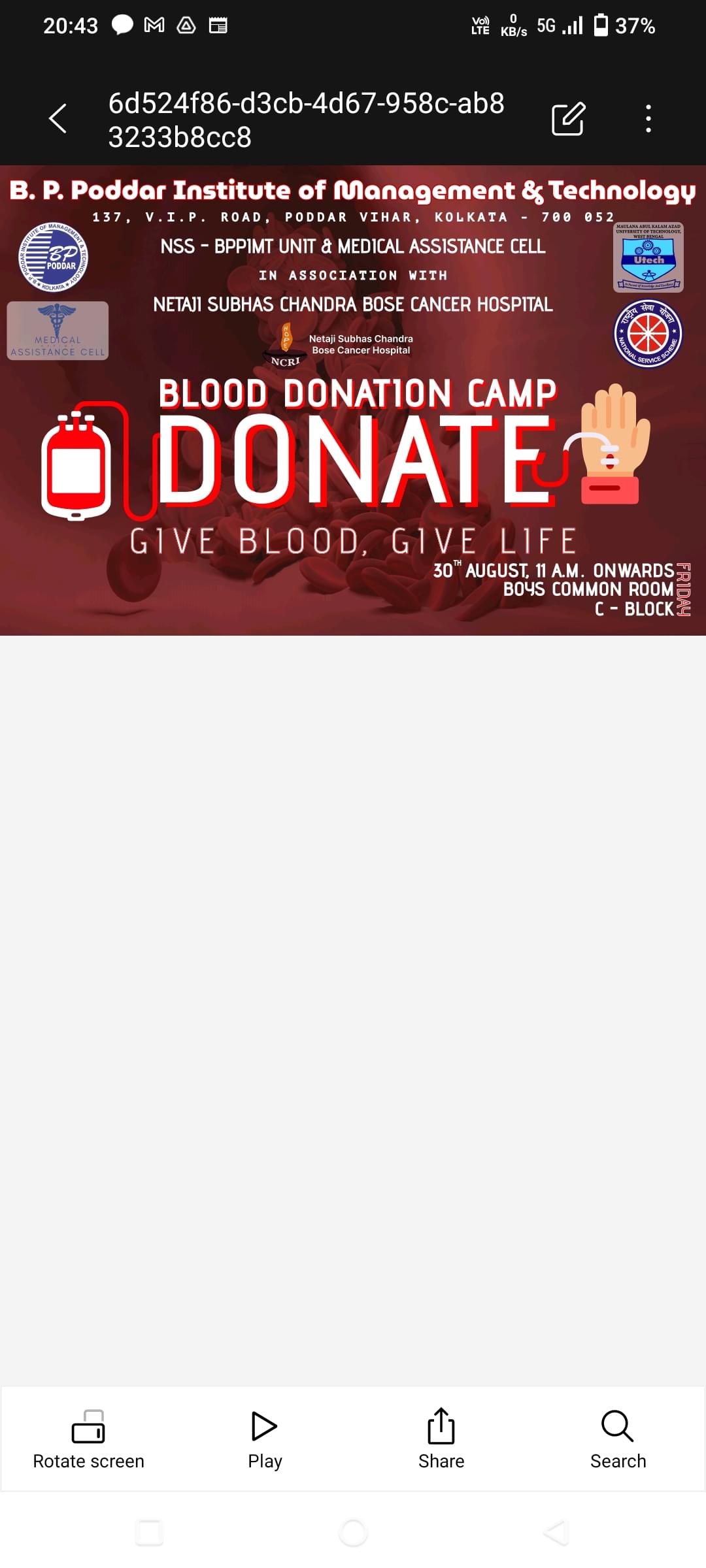Tap the Play button
The image size is (706, 1568).
(x=265, y=1440)
